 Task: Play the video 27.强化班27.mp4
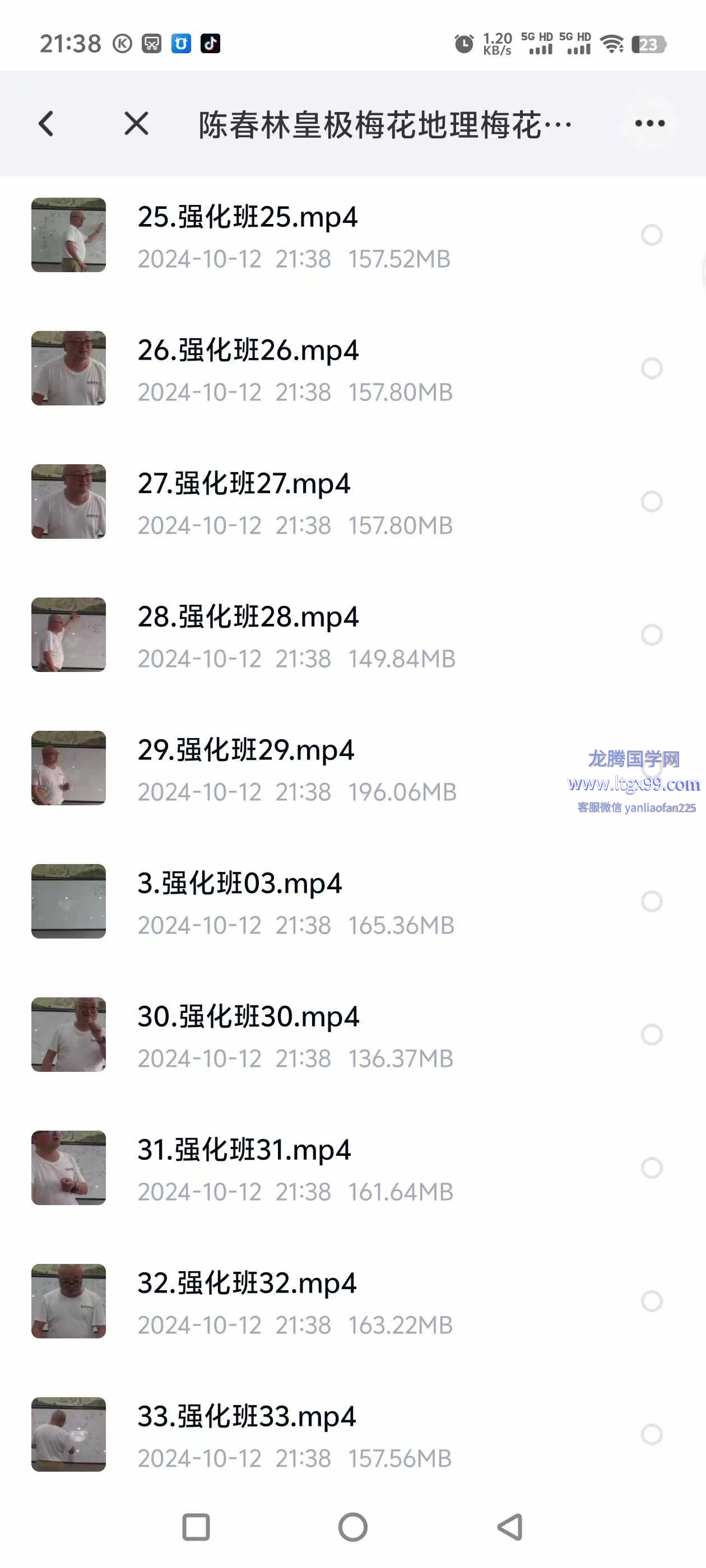[x=244, y=484]
